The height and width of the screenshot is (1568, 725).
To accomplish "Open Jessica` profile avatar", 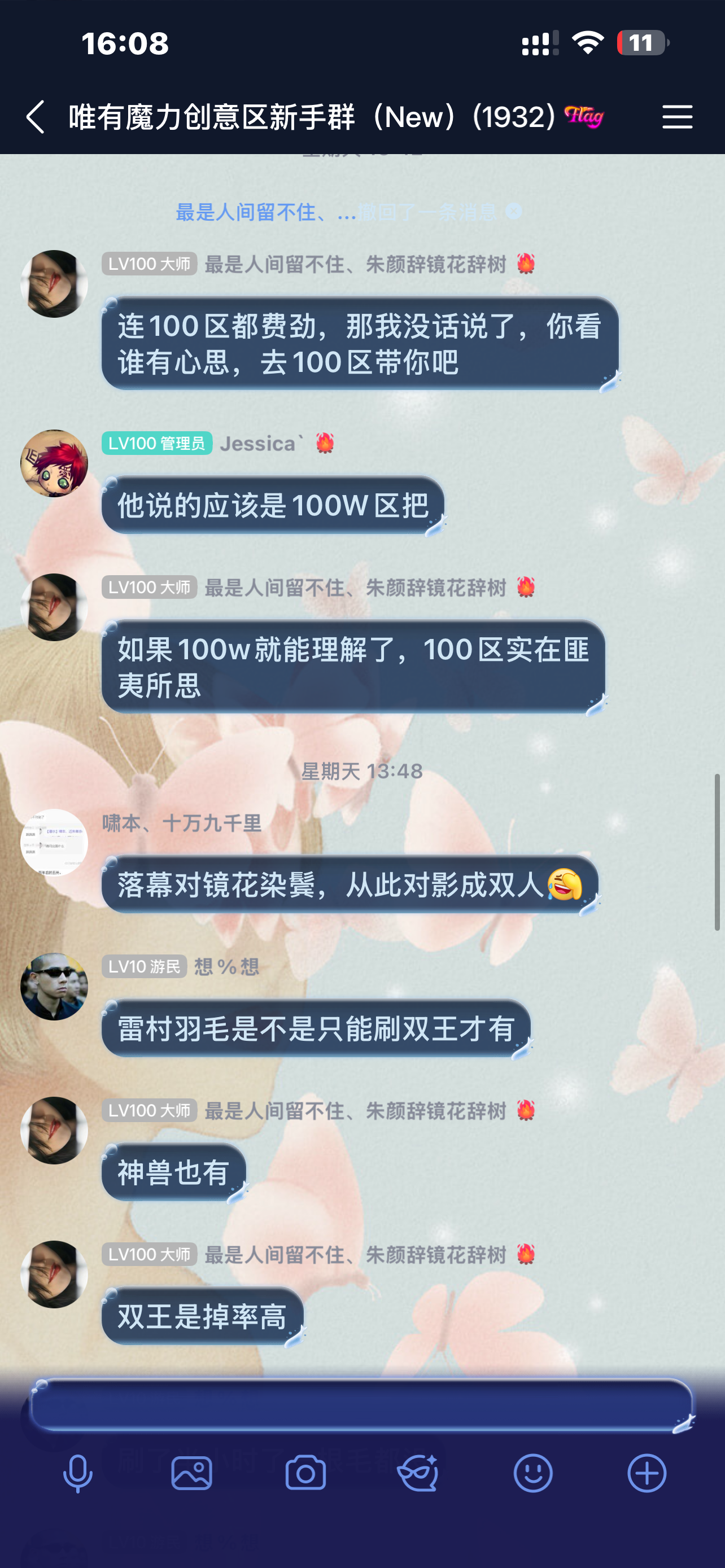I will tap(54, 463).
